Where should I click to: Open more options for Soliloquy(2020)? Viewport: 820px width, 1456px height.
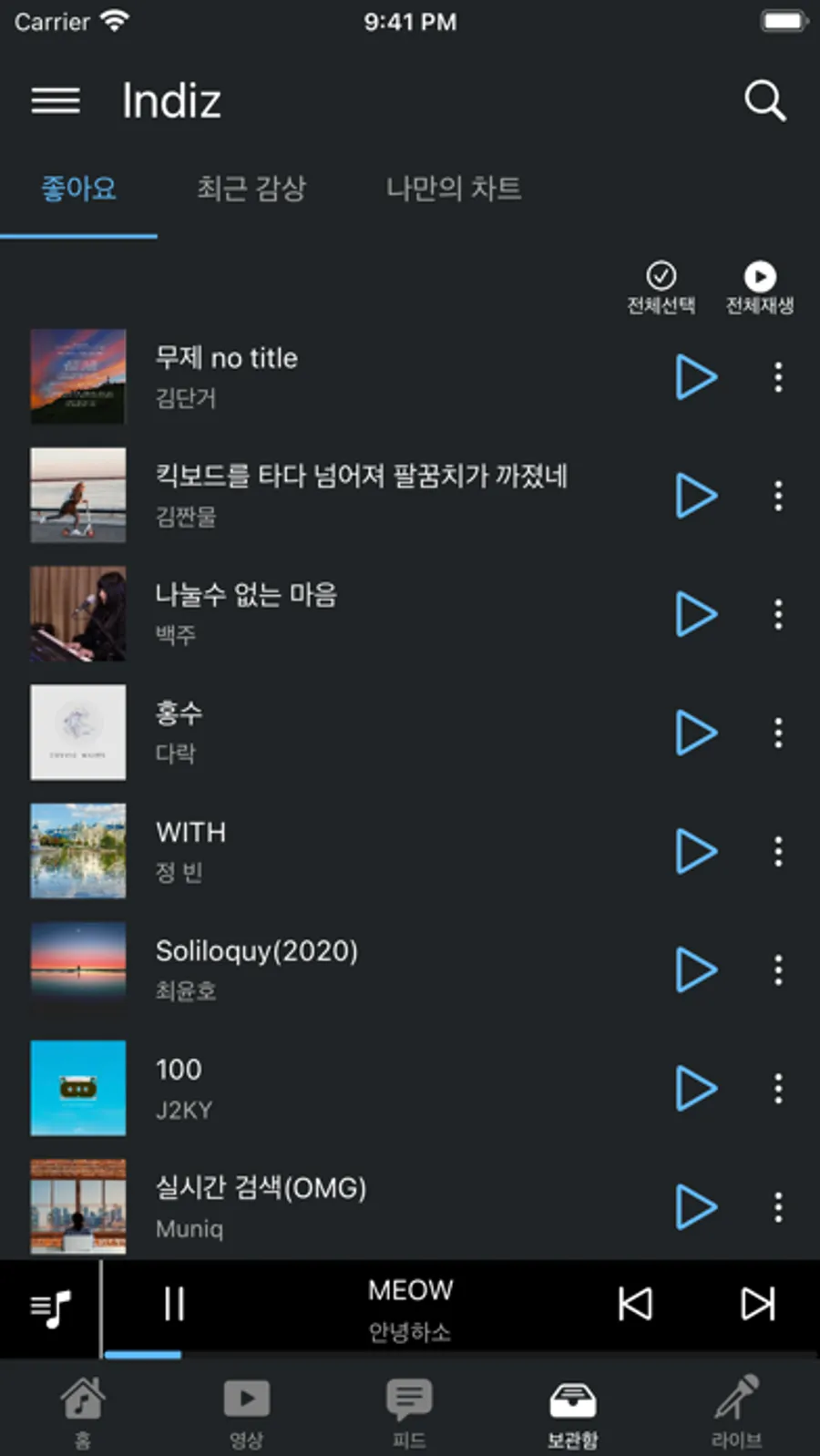click(x=778, y=969)
